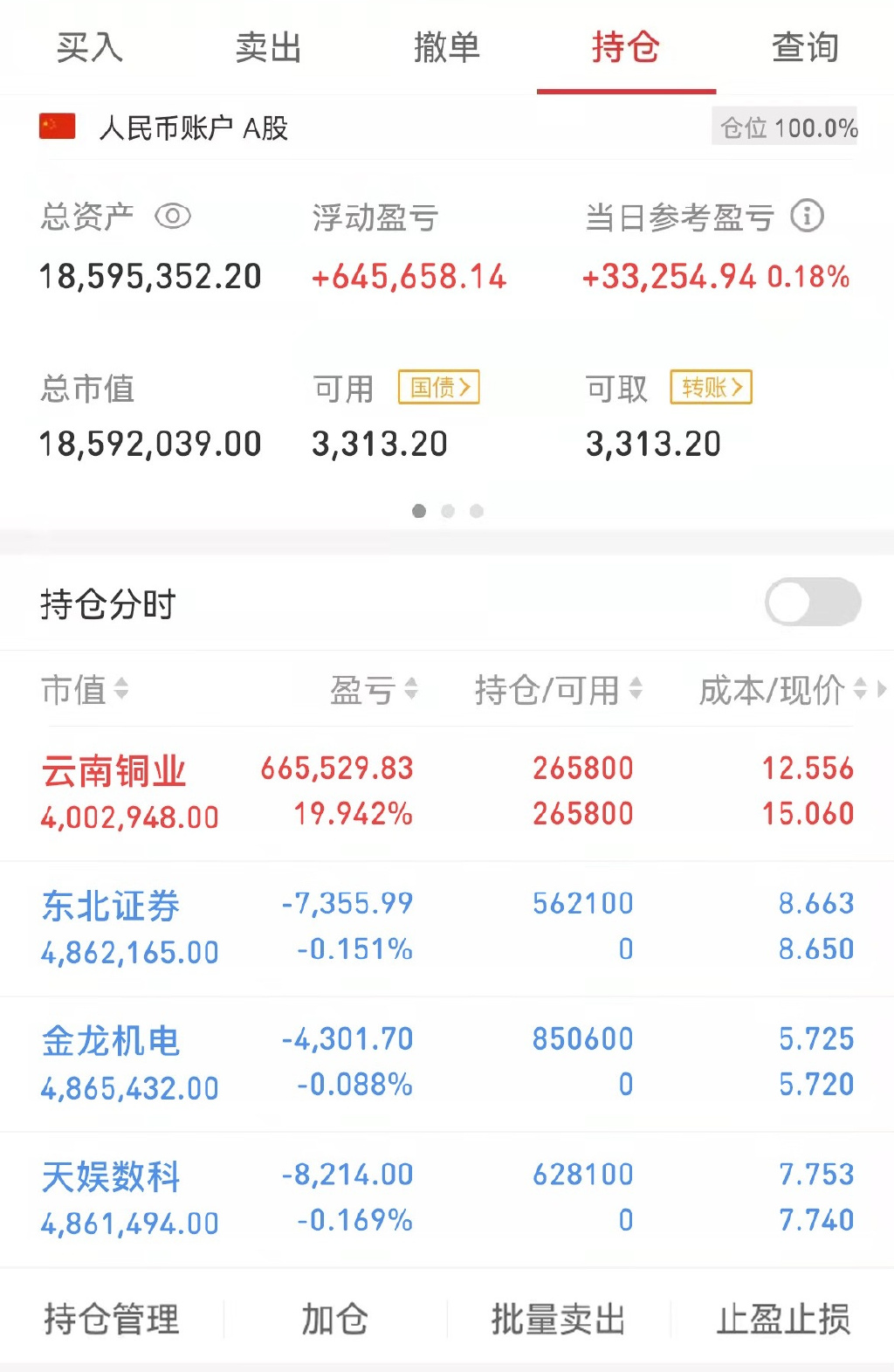Screen dimensions: 894x1372
Task: Open the 天娱数科 position
Action: (x=111, y=1177)
